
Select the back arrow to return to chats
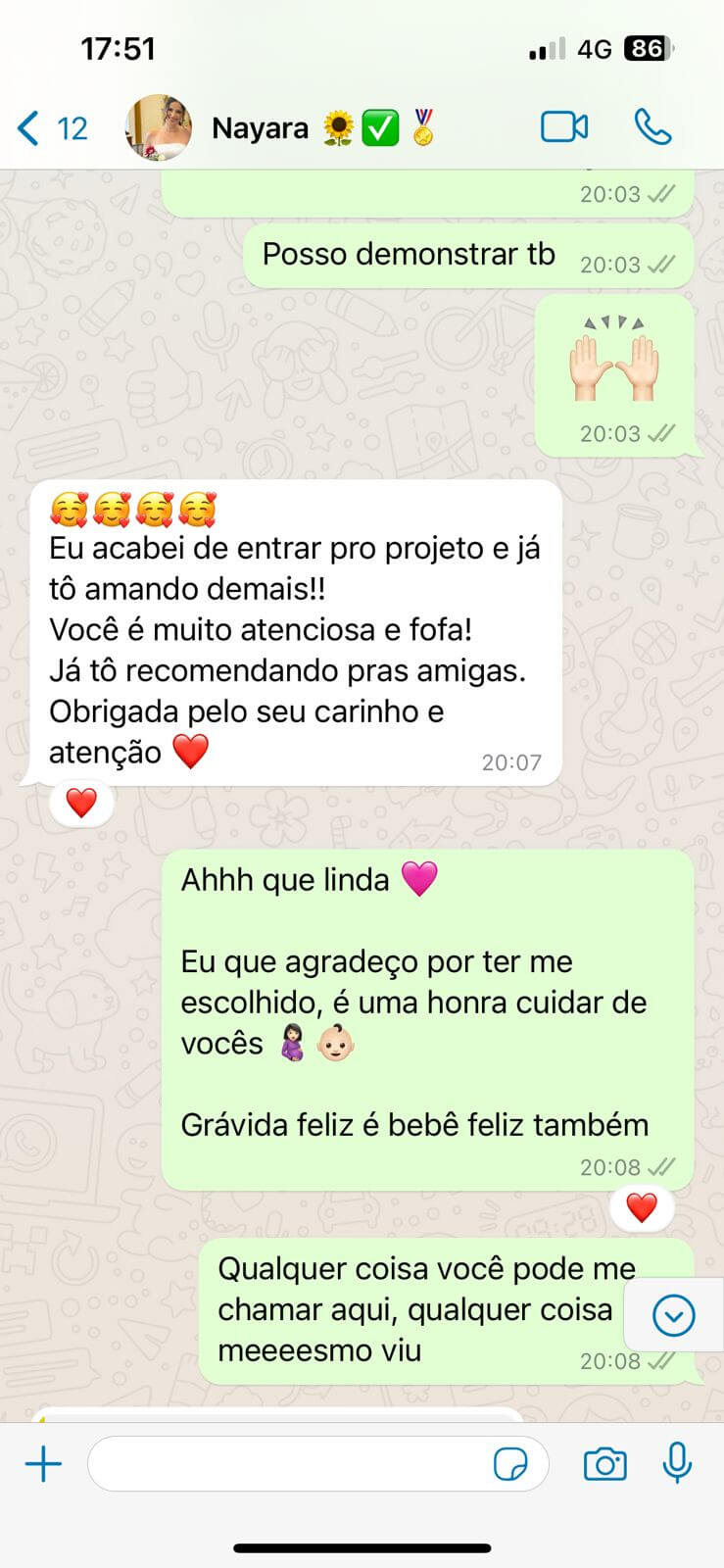pos(26,126)
